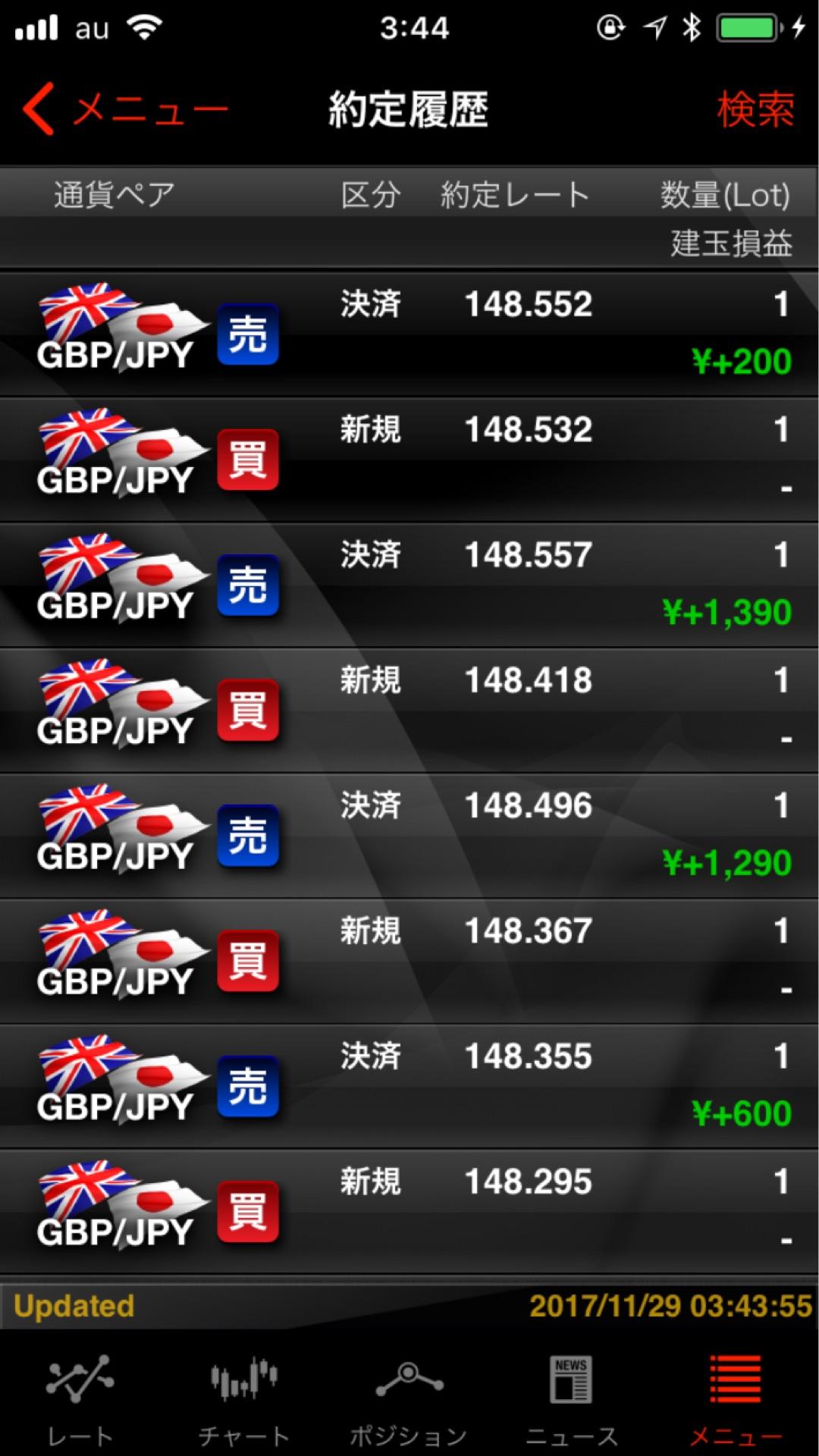Select the 新規 trade at 148.418
Viewport: 819px width, 1456px height.
pyautogui.click(x=409, y=710)
